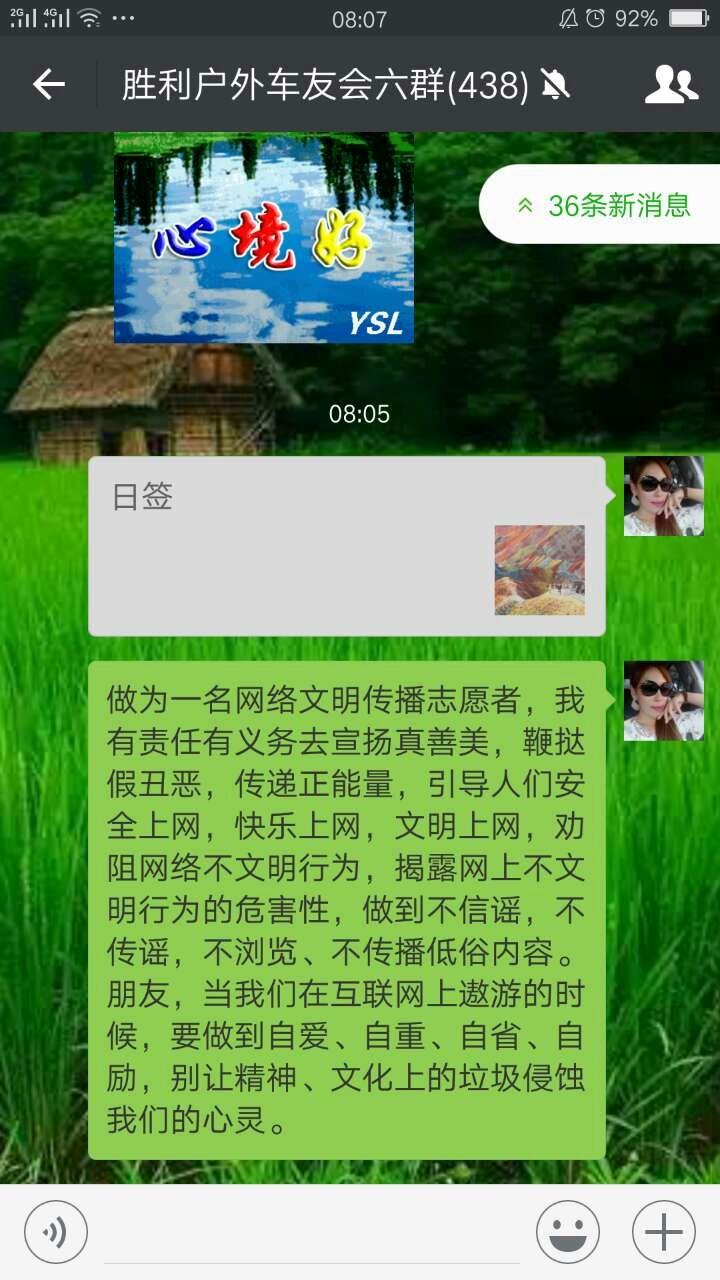Focus the message text field
The width and height of the screenshot is (720, 1280).
point(312,1232)
